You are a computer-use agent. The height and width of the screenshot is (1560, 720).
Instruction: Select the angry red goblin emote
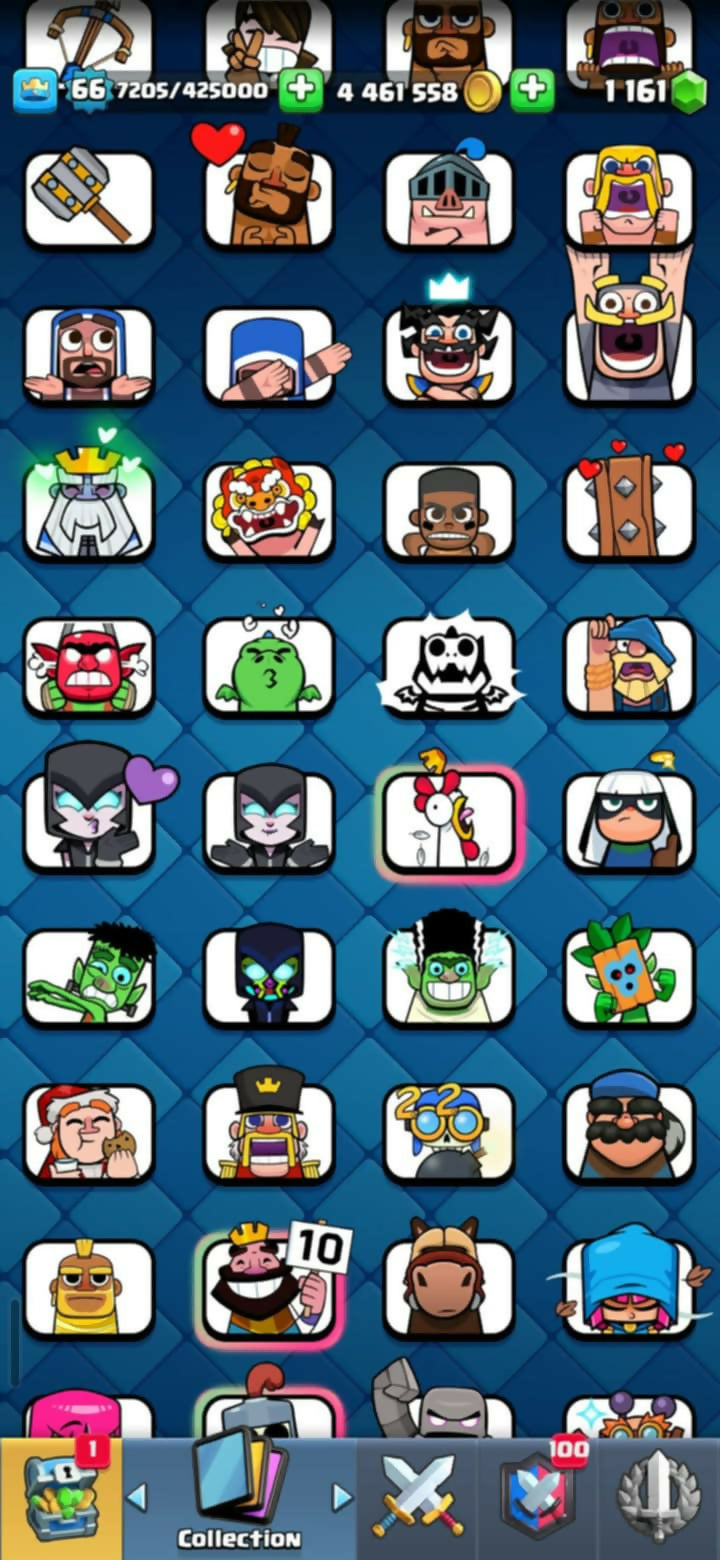click(88, 665)
